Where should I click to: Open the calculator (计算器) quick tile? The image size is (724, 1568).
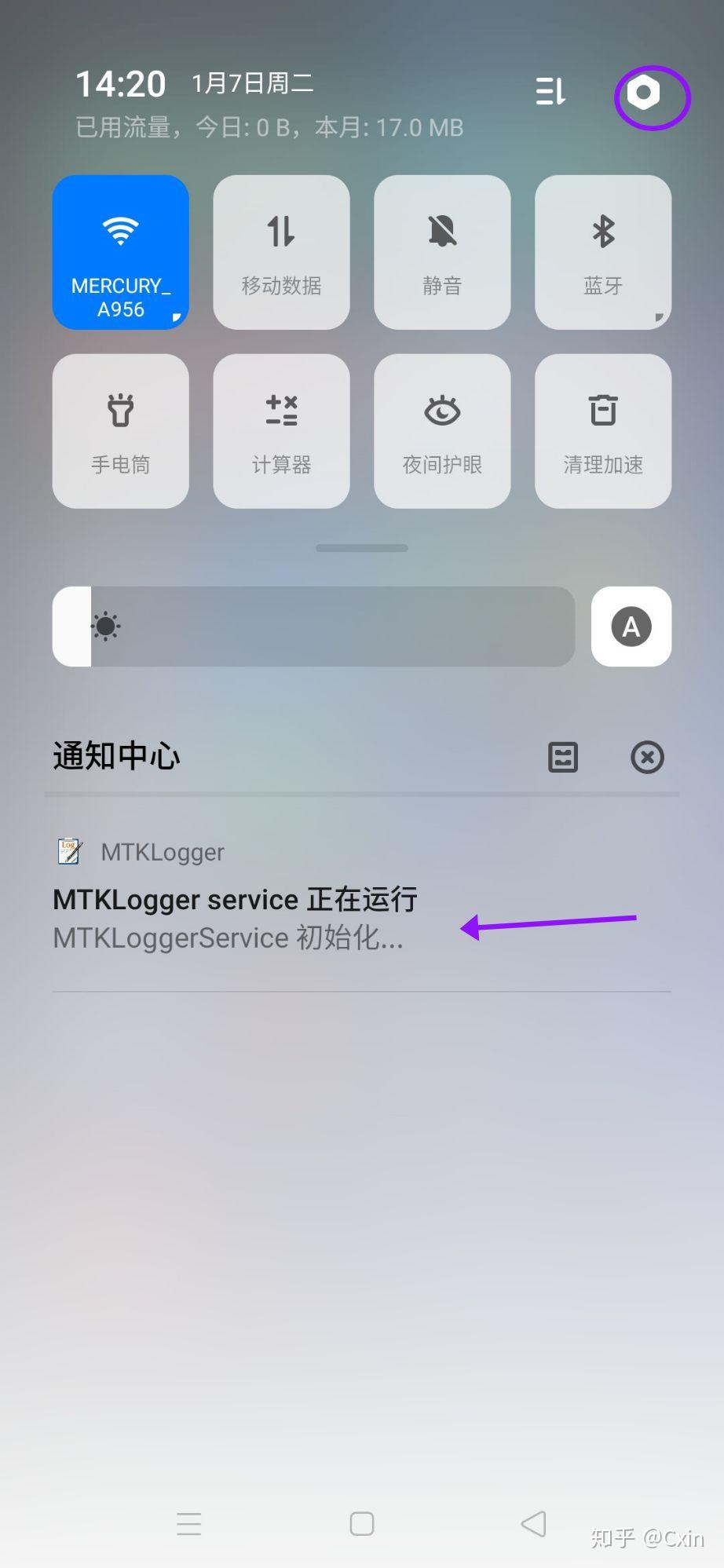pos(281,430)
